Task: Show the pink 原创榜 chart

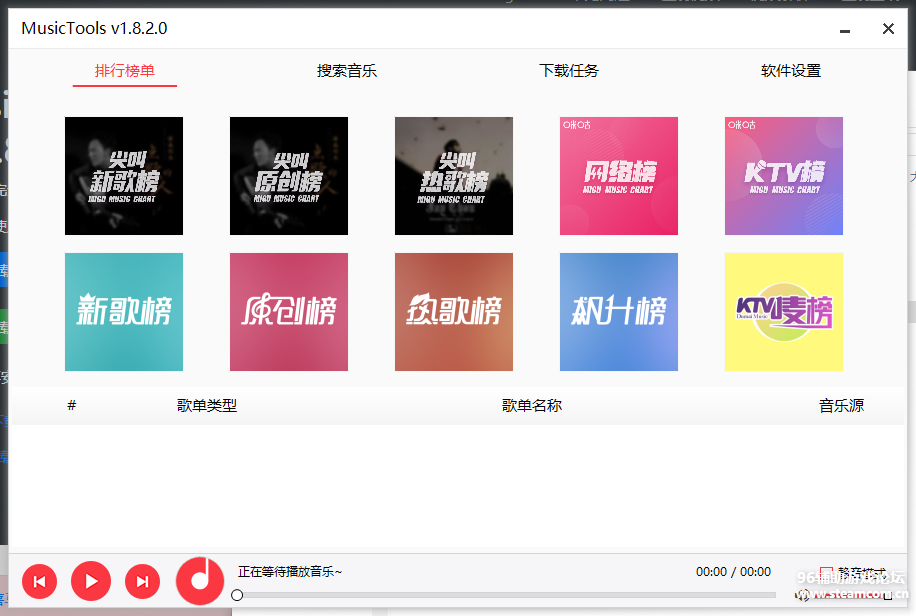Action: point(289,312)
